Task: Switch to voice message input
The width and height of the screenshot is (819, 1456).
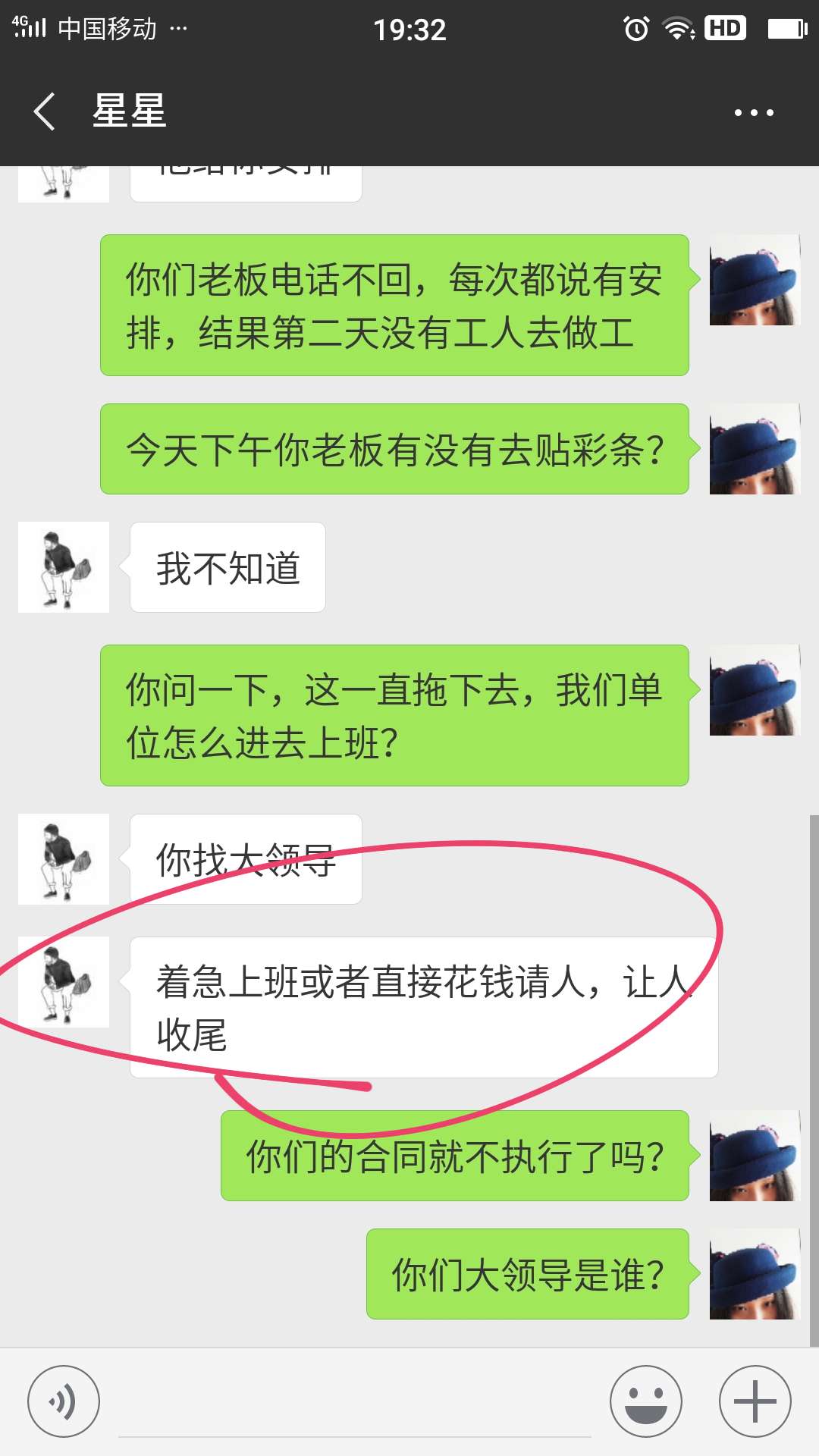Action: tap(64, 1401)
